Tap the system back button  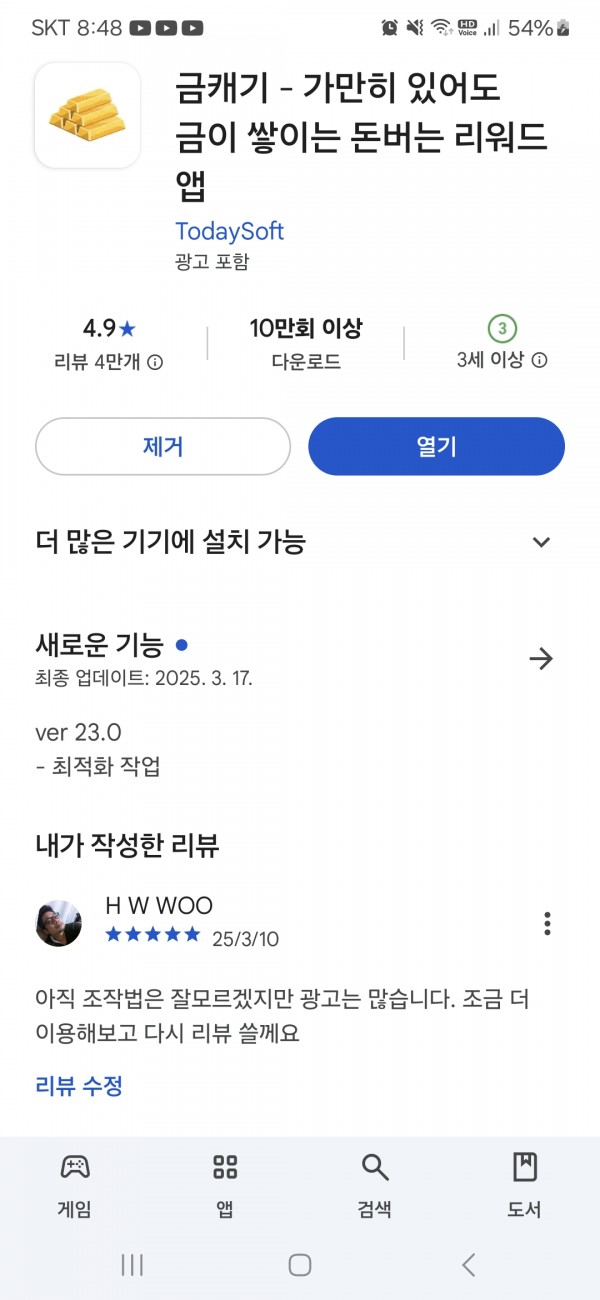[468, 1264]
